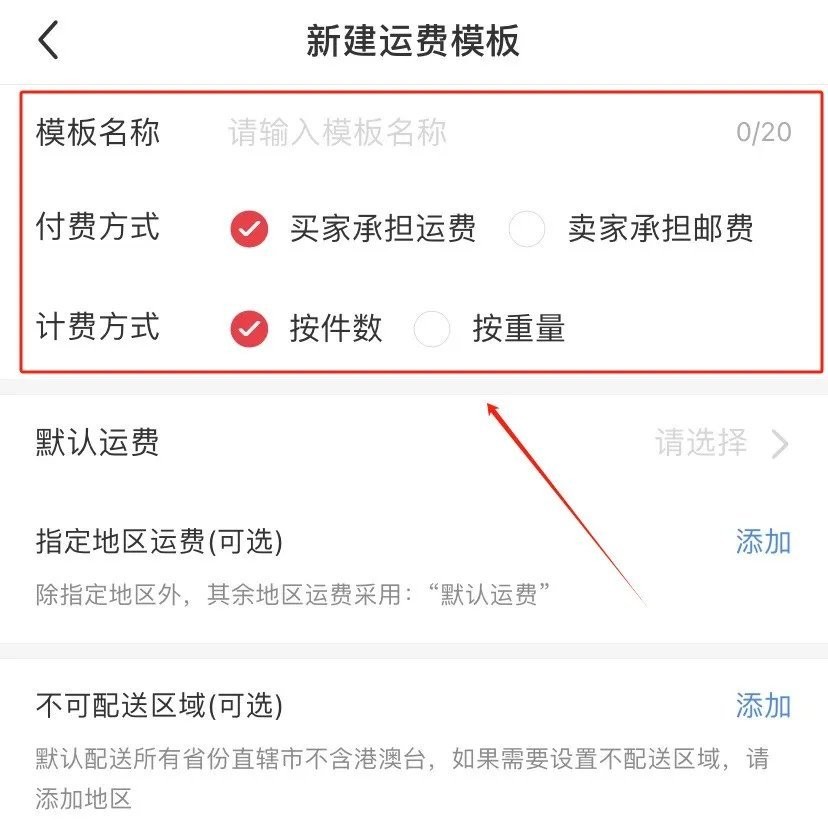Select 卖家承担邮费 payment option
Viewport: 828px width, 825px height.
pos(527,230)
